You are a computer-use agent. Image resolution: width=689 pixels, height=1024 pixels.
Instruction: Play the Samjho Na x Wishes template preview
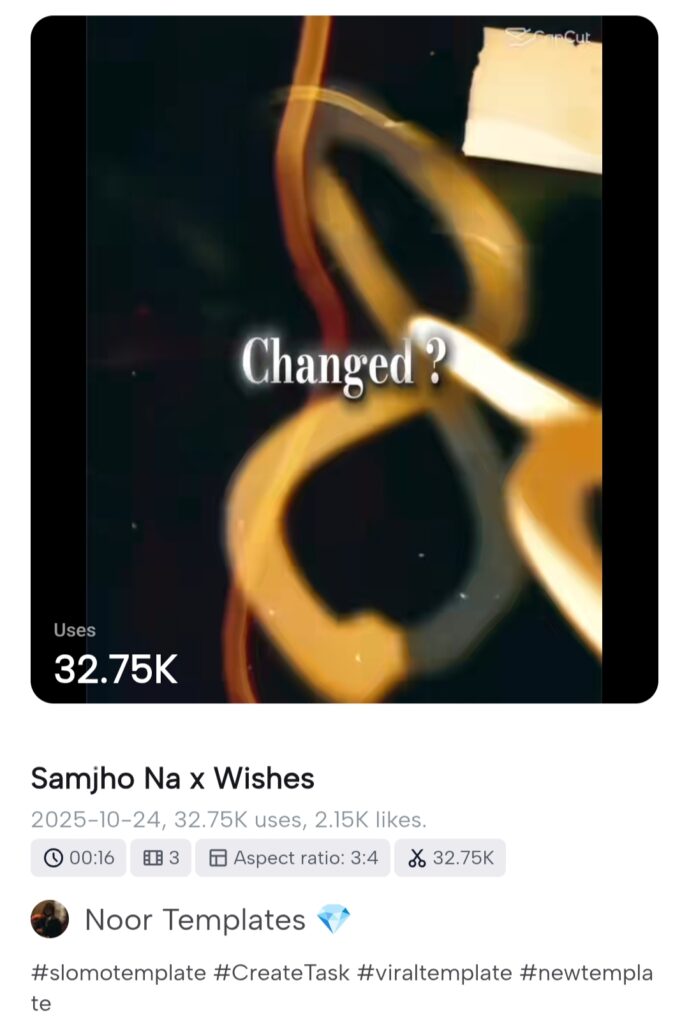tap(344, 360)
